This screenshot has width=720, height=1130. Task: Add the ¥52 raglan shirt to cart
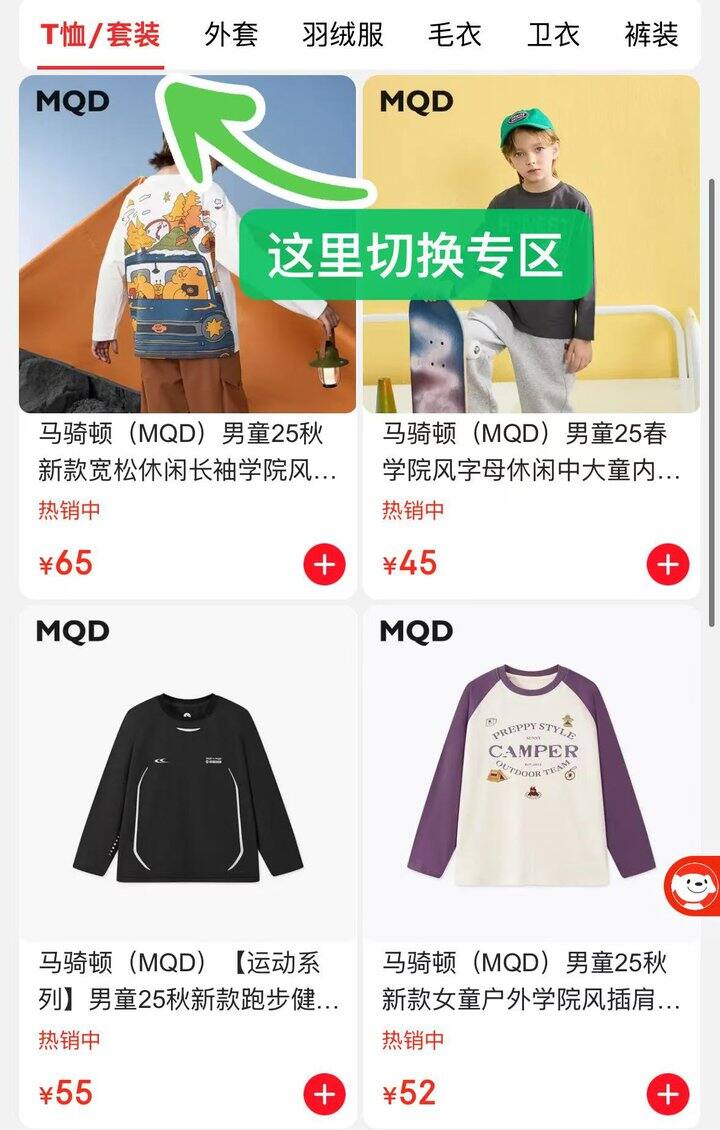point(667,1094)
